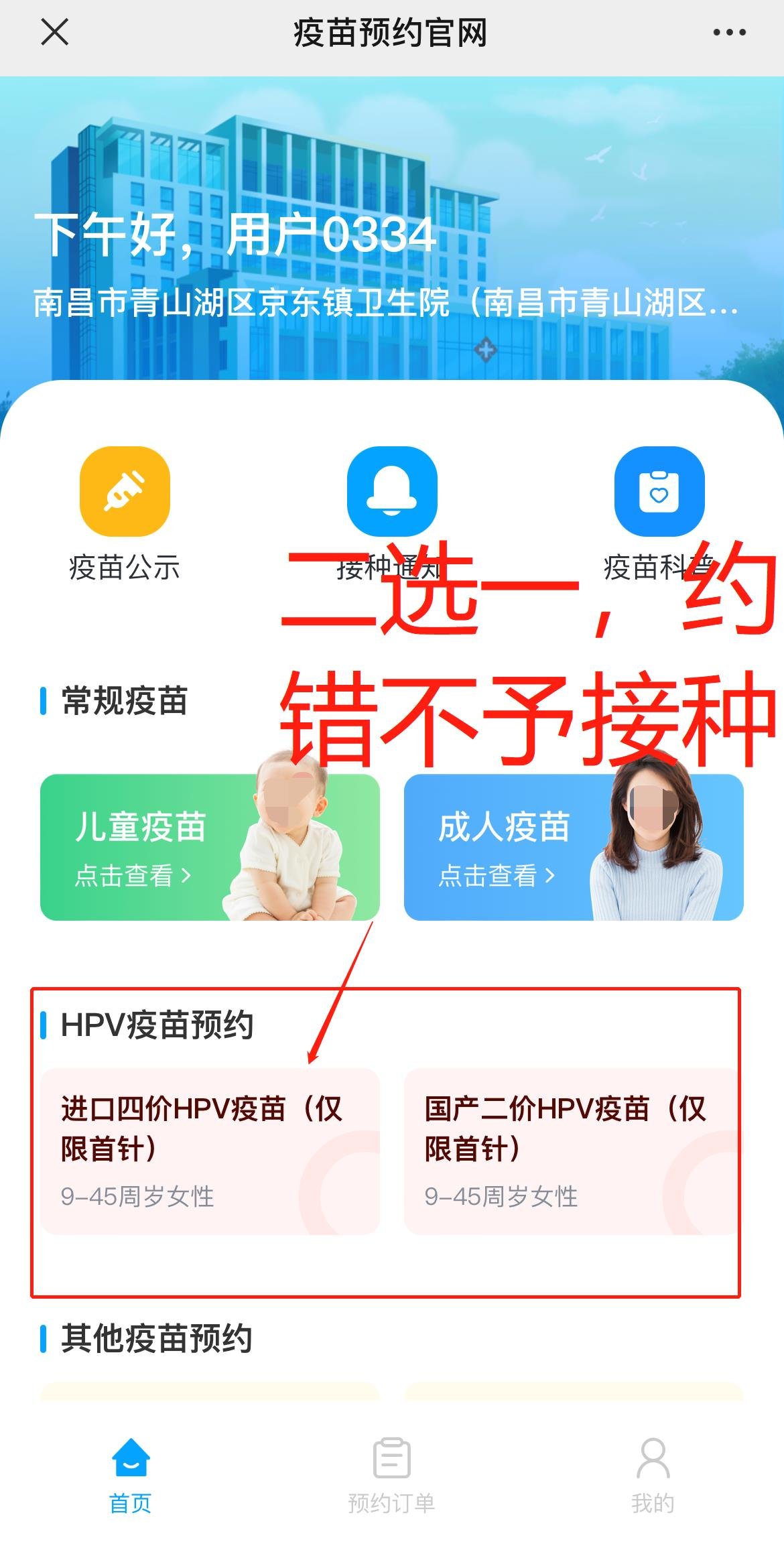Open the three-dot overflow menu
The height and width of the screenshot is (1560, 784).
pyautogui.click(x=729, y=32)
